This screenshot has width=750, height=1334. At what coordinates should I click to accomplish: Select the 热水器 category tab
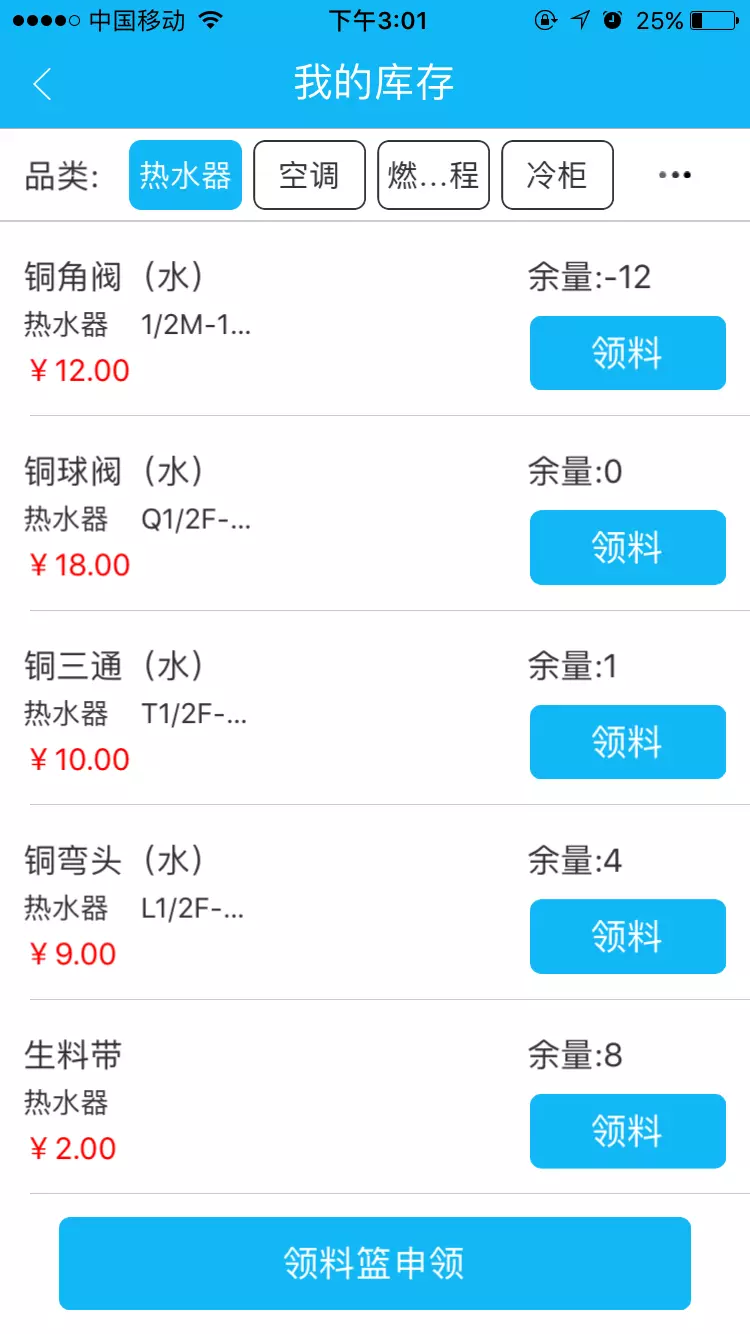point(184,174)
